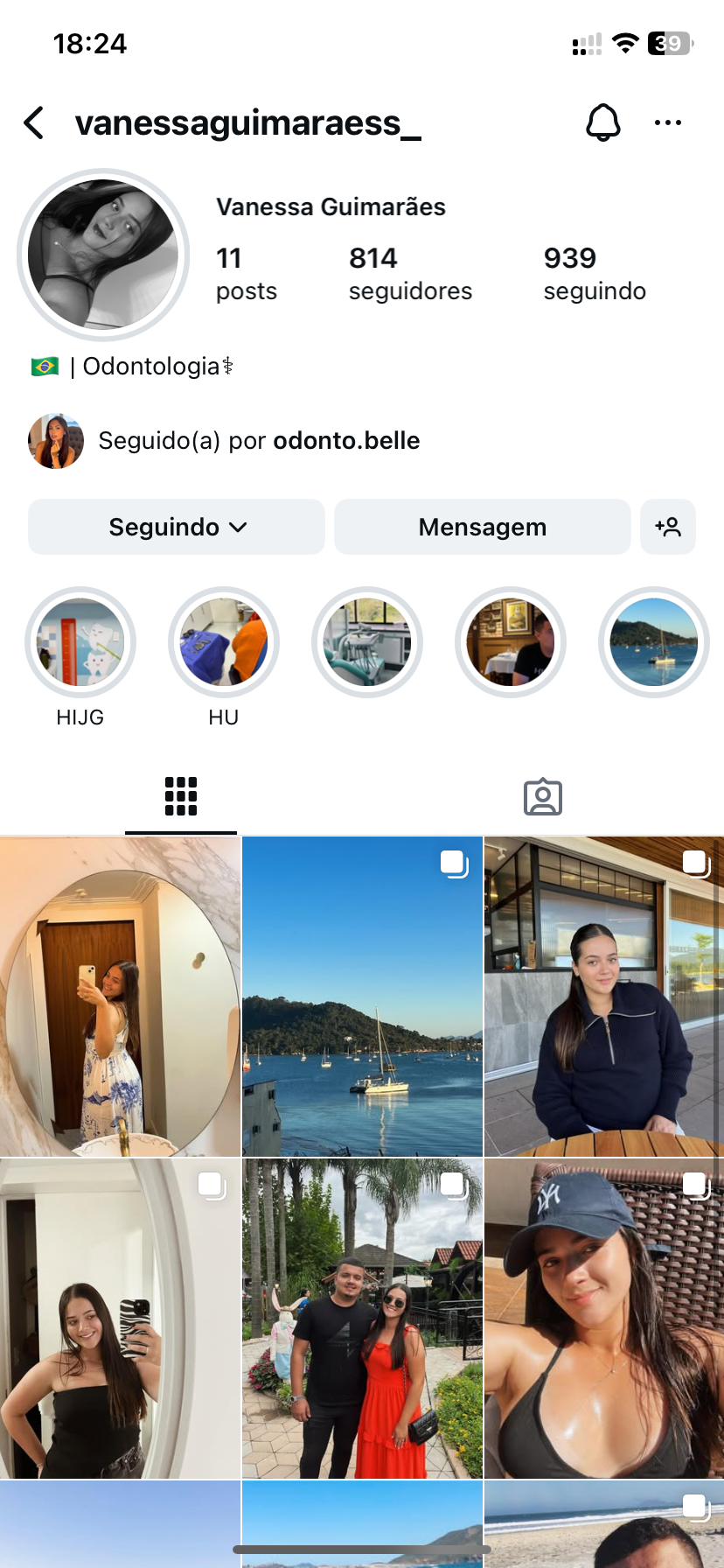Open the post with the navy cap
The width and height of the screenshot is (724, 1568).
coord(603,1319)
